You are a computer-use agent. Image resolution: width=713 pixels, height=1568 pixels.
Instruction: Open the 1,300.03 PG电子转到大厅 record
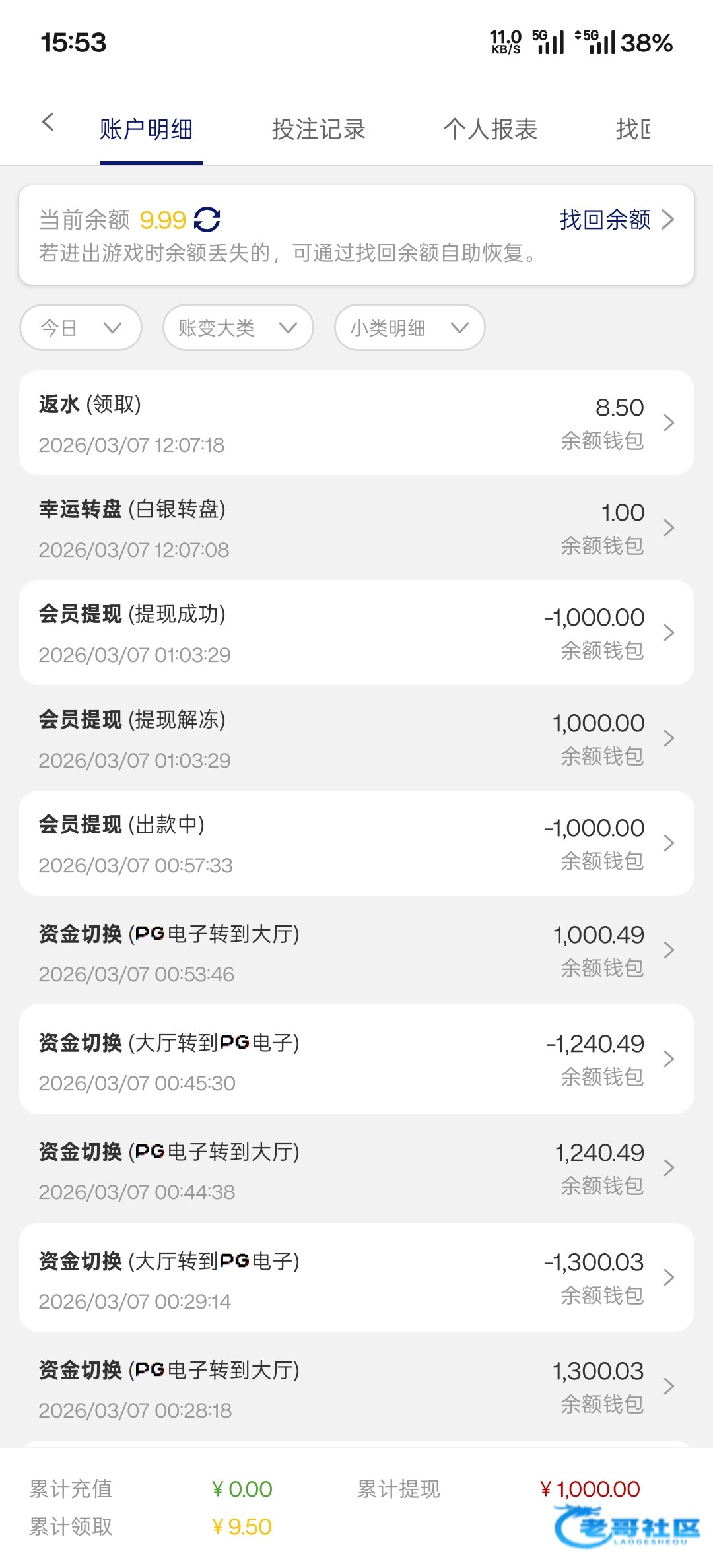tap(356, 1387)
